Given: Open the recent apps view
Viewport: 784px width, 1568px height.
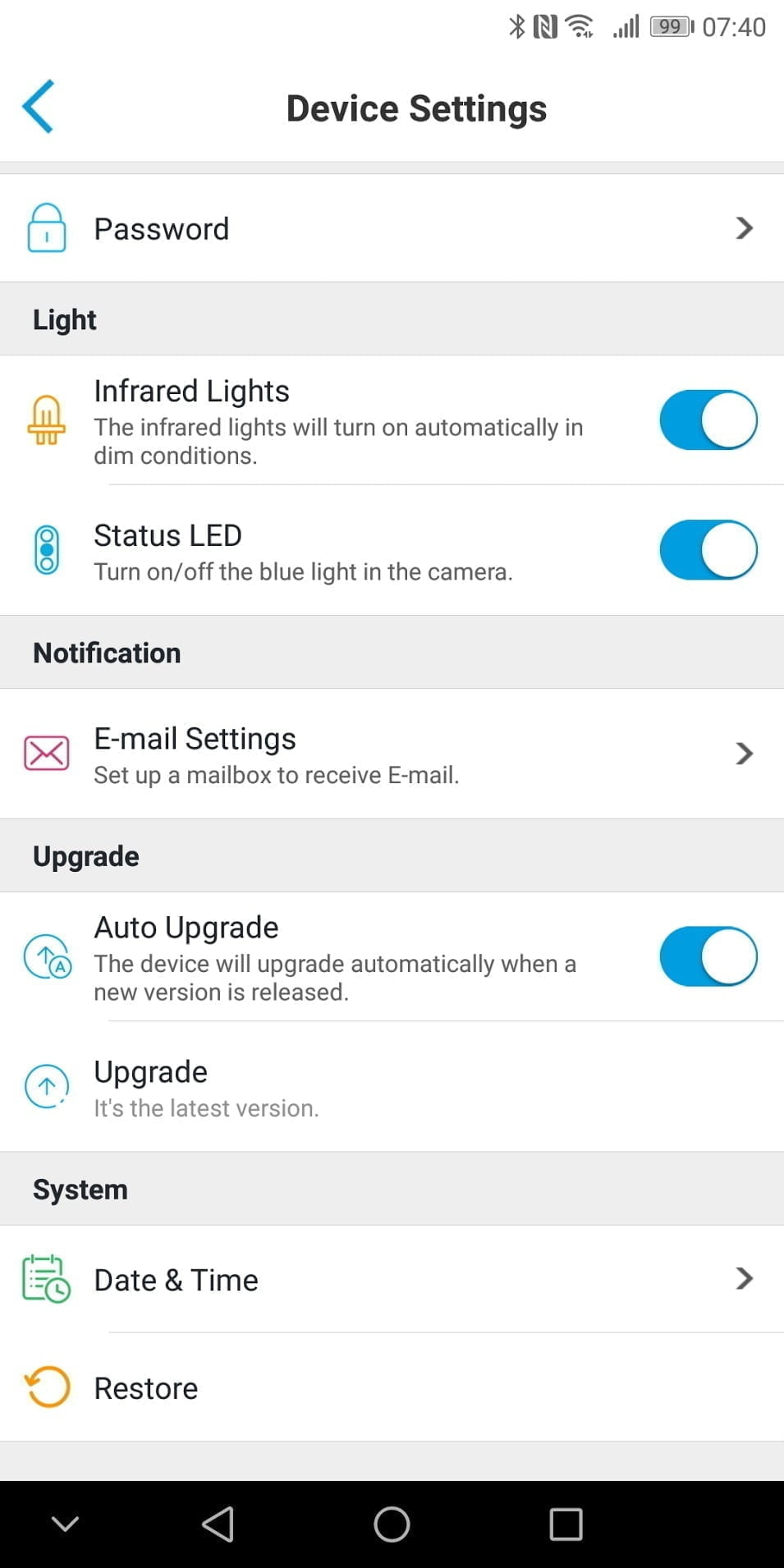Looking at the screenshot, I should click(x=566, y=1524).
